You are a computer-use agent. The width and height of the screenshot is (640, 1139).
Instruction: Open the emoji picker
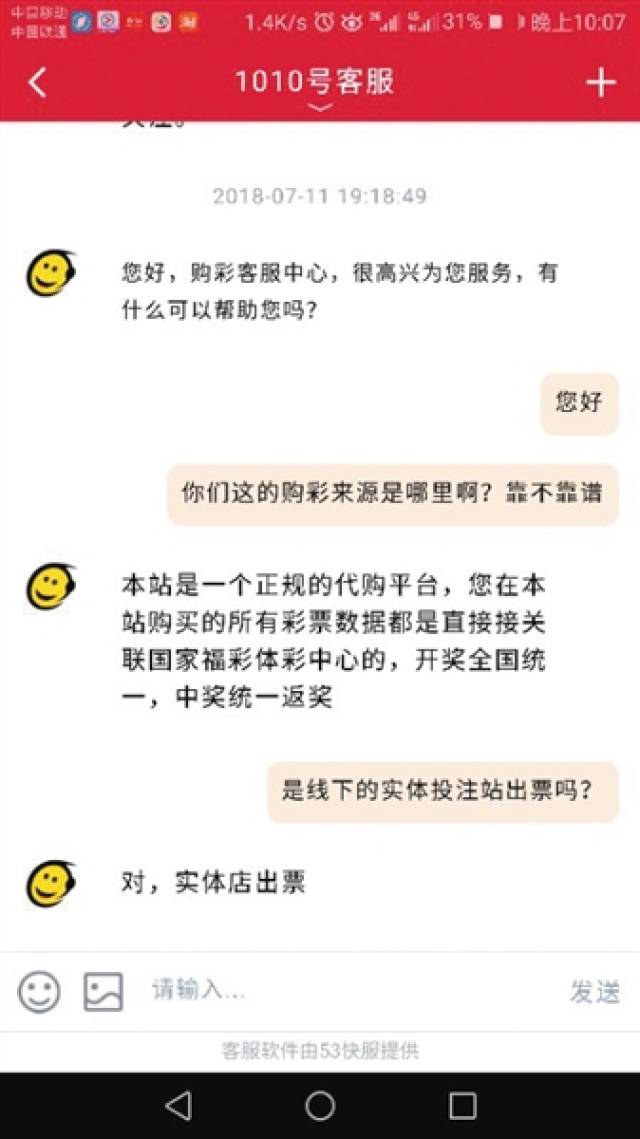[39, 991]
